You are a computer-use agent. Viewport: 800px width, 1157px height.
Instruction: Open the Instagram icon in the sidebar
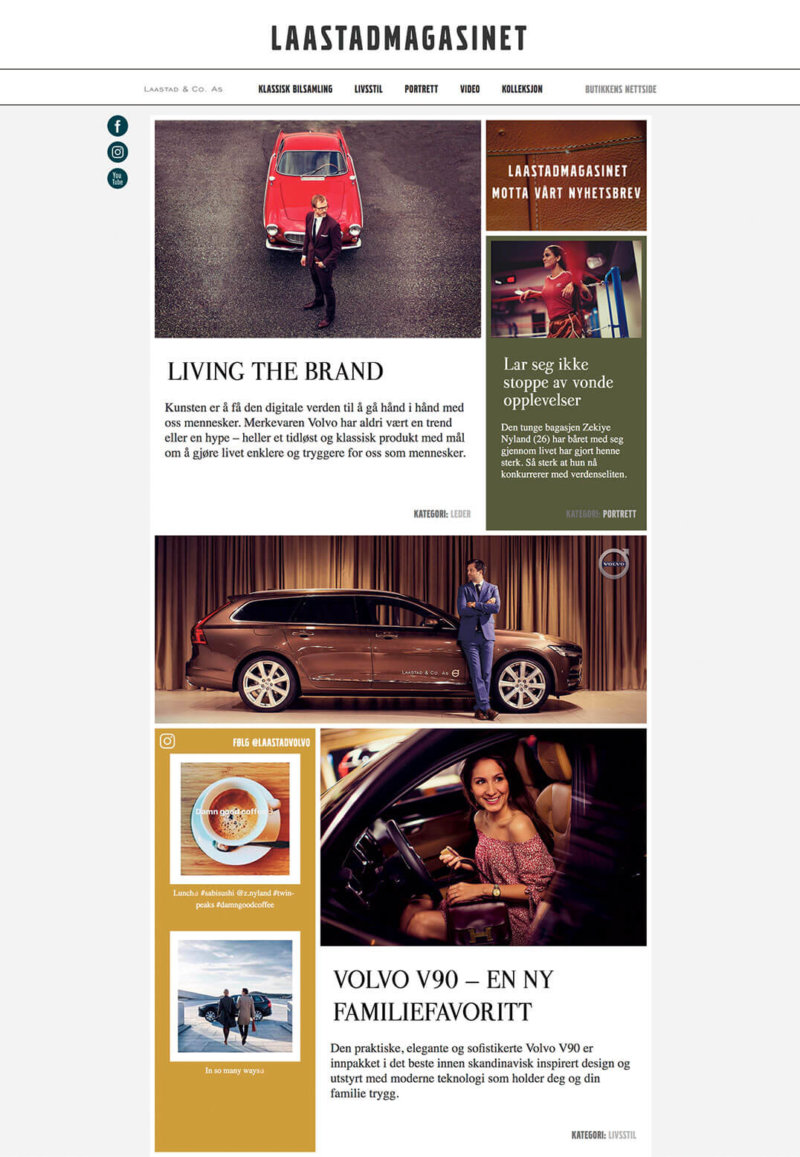click(x=118, y=152)
